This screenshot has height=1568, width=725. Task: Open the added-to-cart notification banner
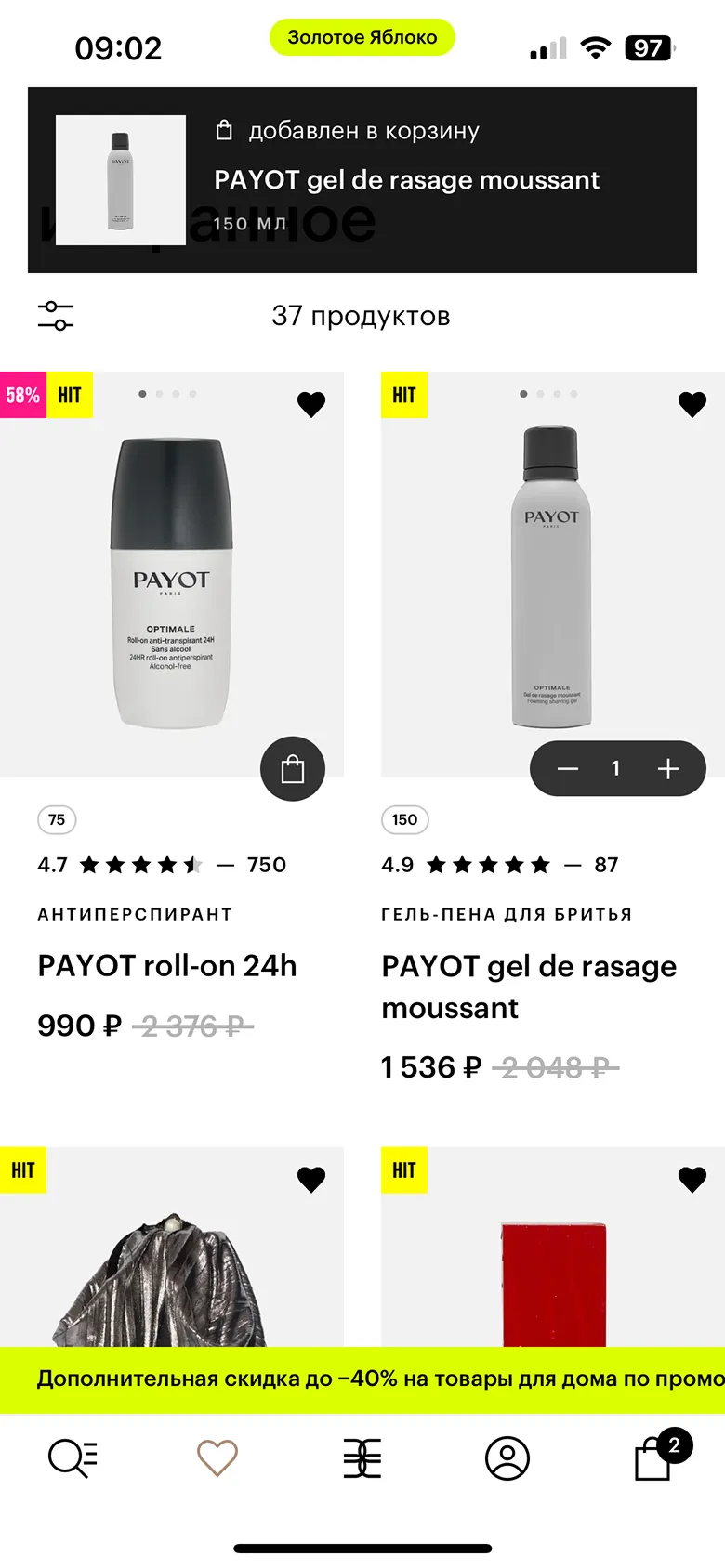click(x=362, y=180)
